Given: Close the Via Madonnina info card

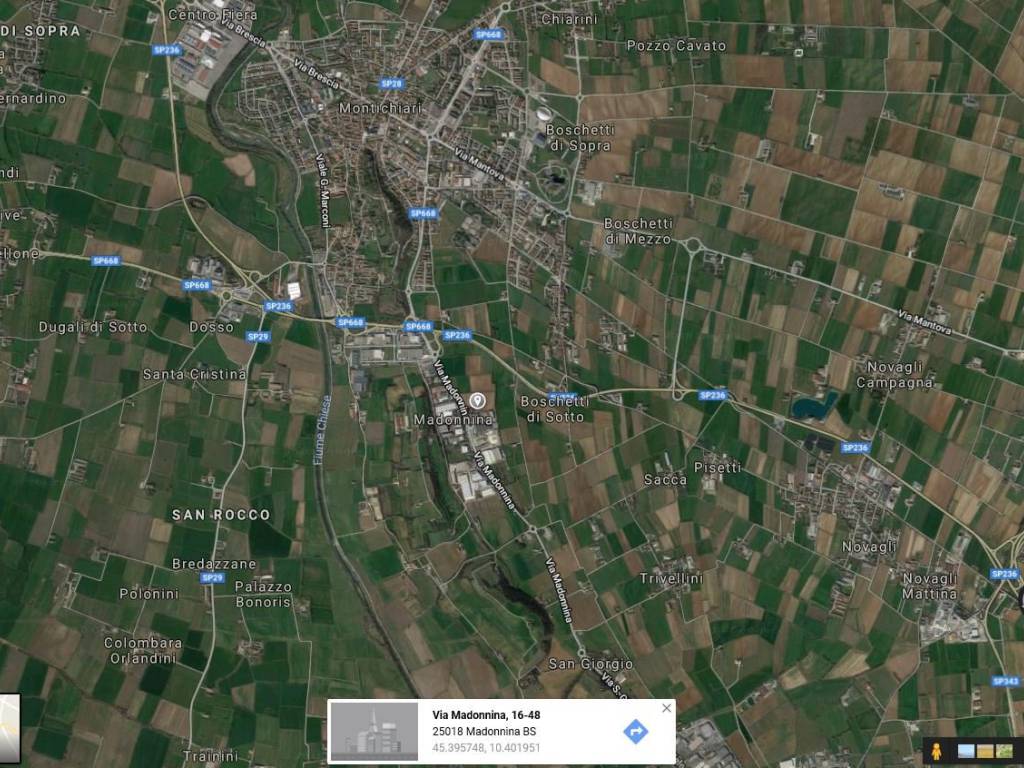Looking at the screenshot, I should pyautogui.click(x=667, y=708).
